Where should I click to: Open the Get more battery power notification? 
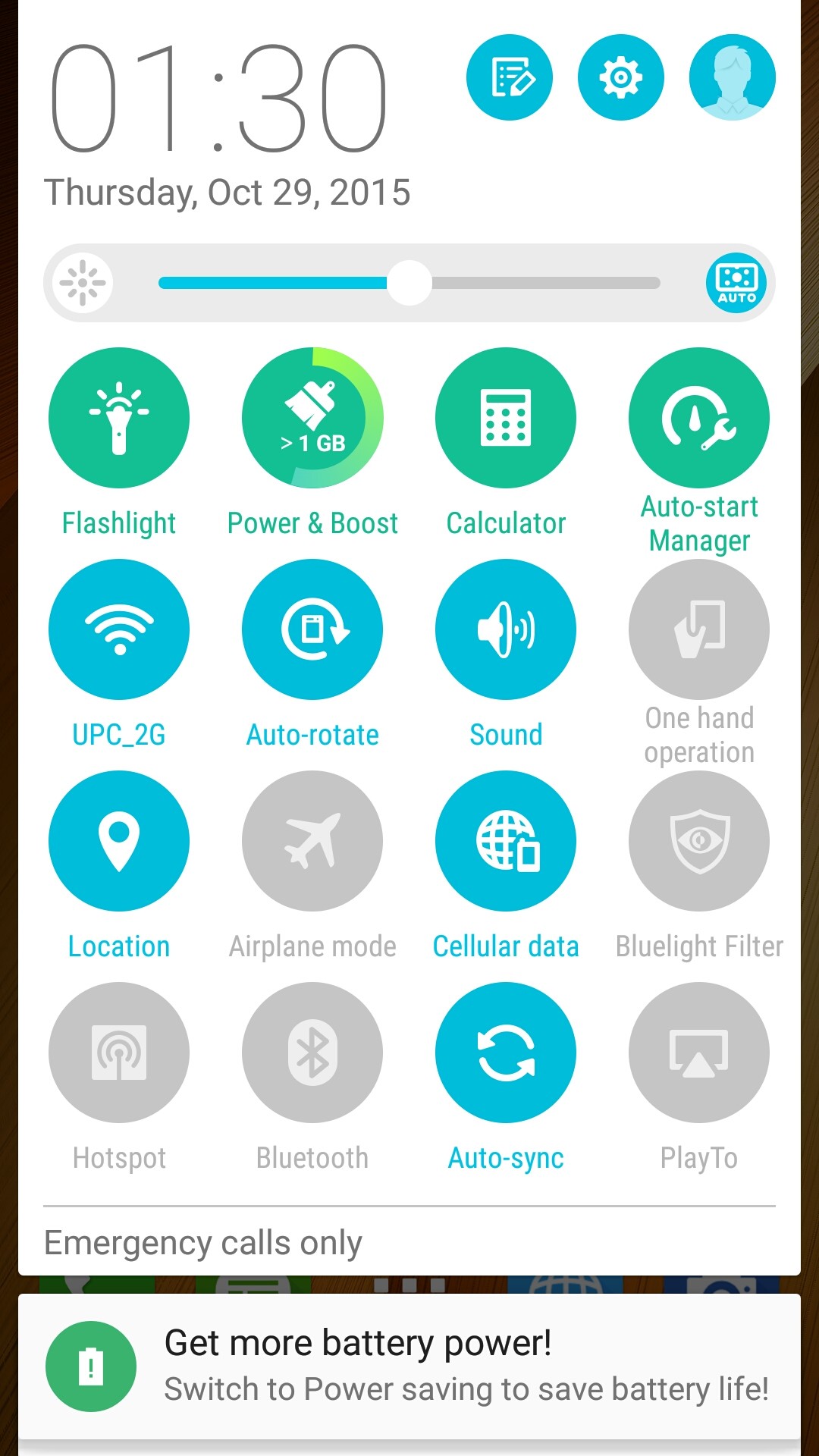tap(409, 1367)
